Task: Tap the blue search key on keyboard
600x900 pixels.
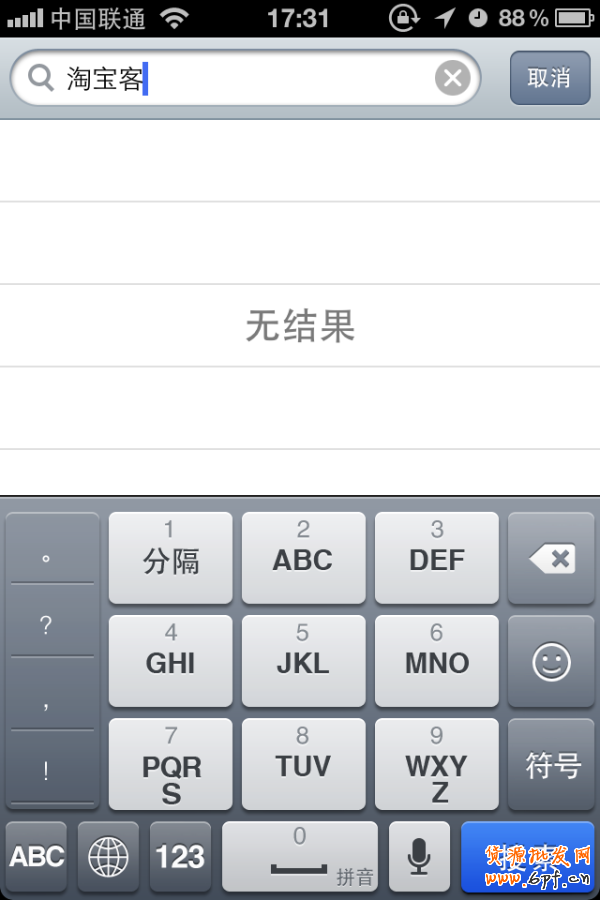Action: (x=527, y=857)
